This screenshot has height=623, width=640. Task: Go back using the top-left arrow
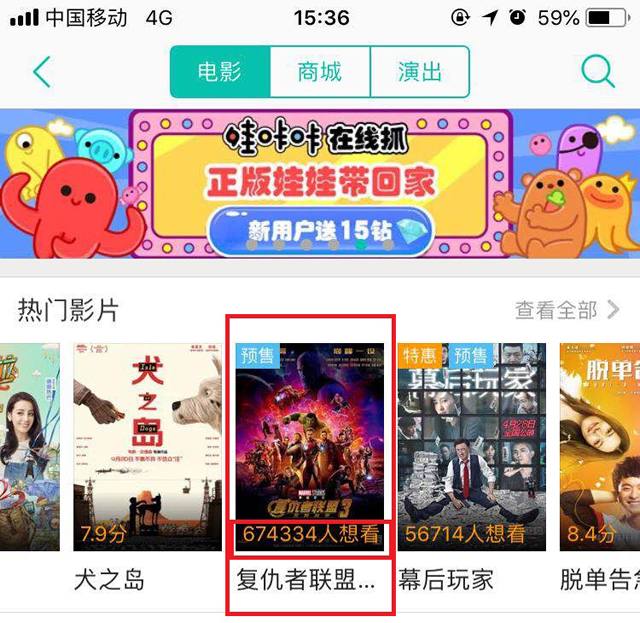coord(41,72)
